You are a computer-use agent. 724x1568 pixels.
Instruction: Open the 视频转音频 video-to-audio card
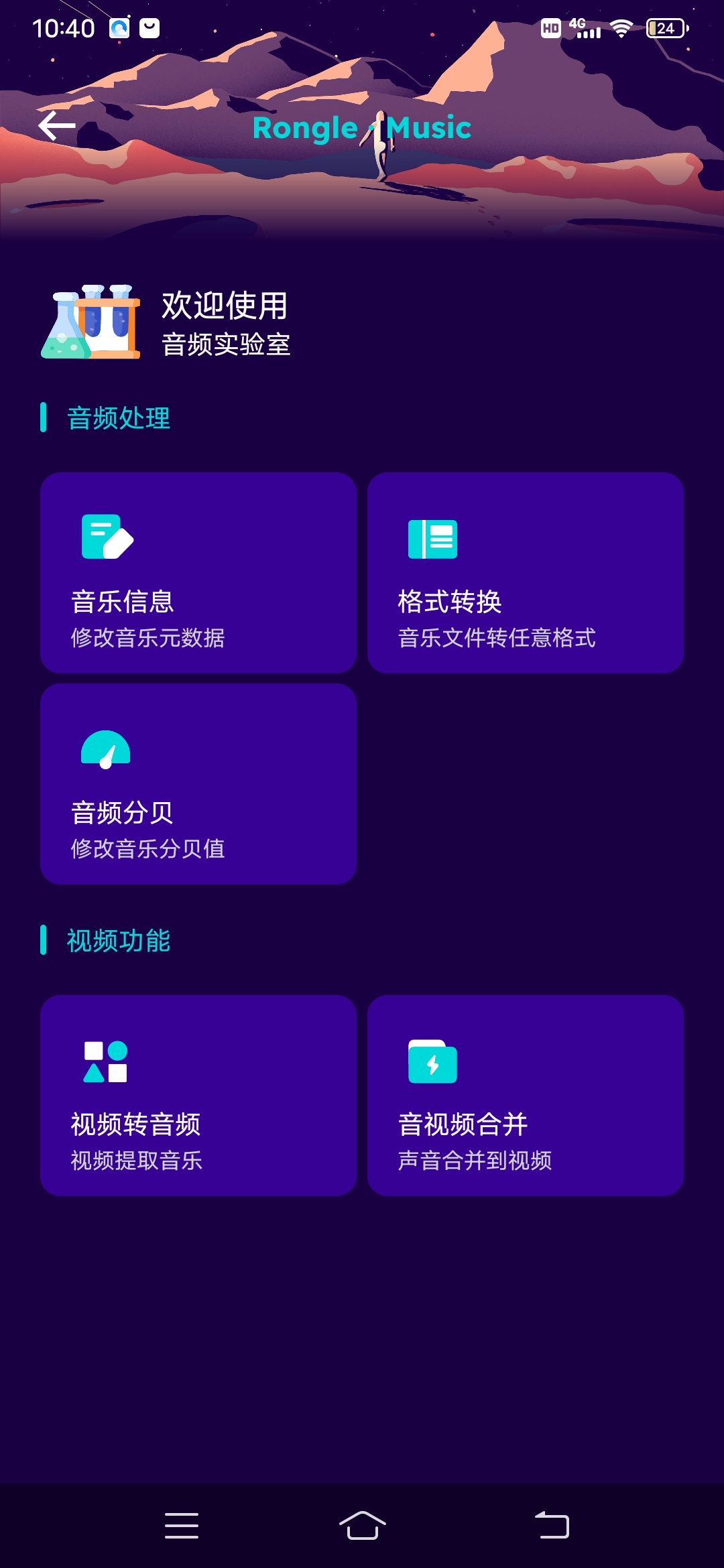pyautogui.click(x=198, y=1096)
